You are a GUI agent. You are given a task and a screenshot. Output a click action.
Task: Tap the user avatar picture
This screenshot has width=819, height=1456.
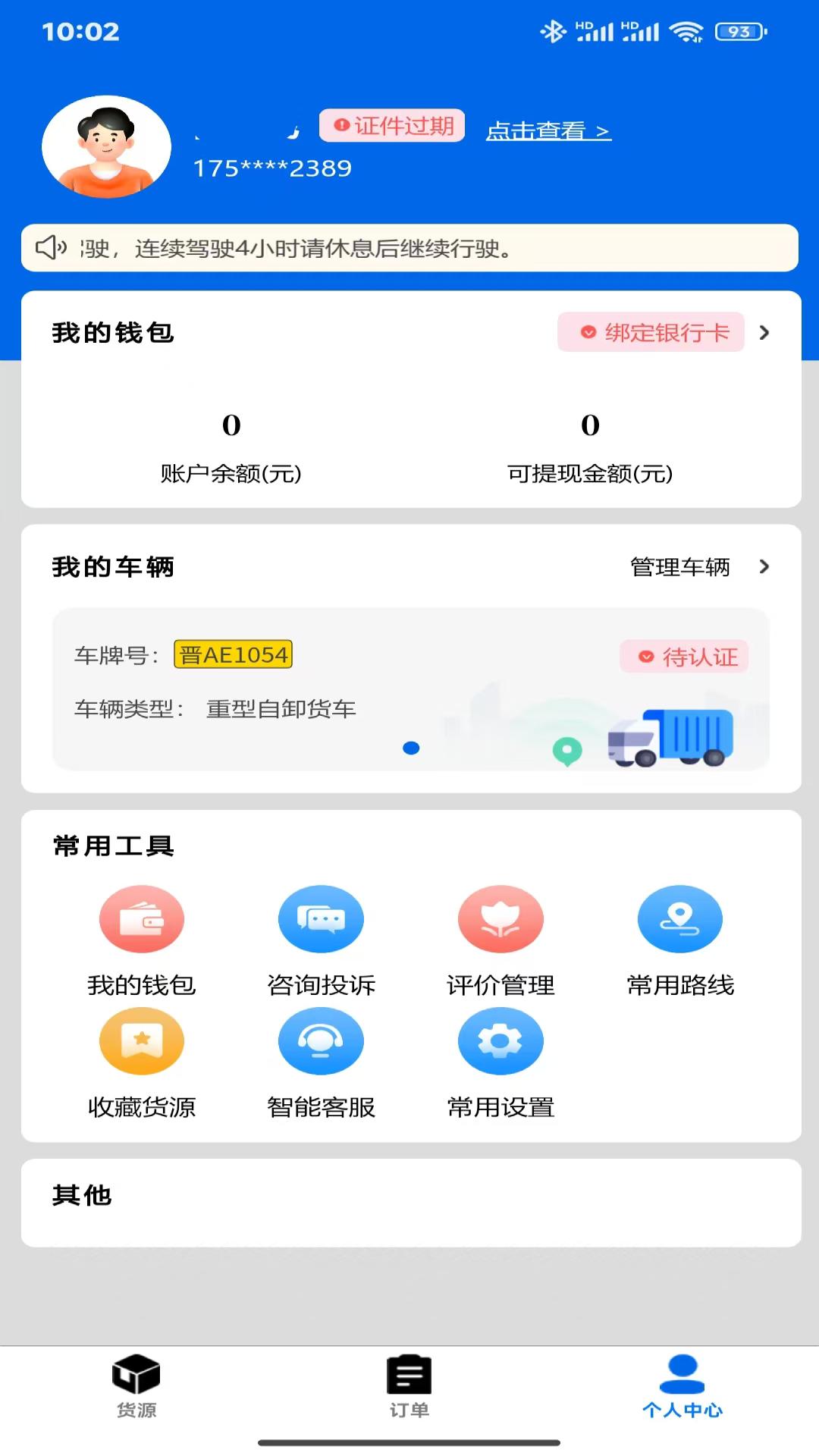pos(106,149)
